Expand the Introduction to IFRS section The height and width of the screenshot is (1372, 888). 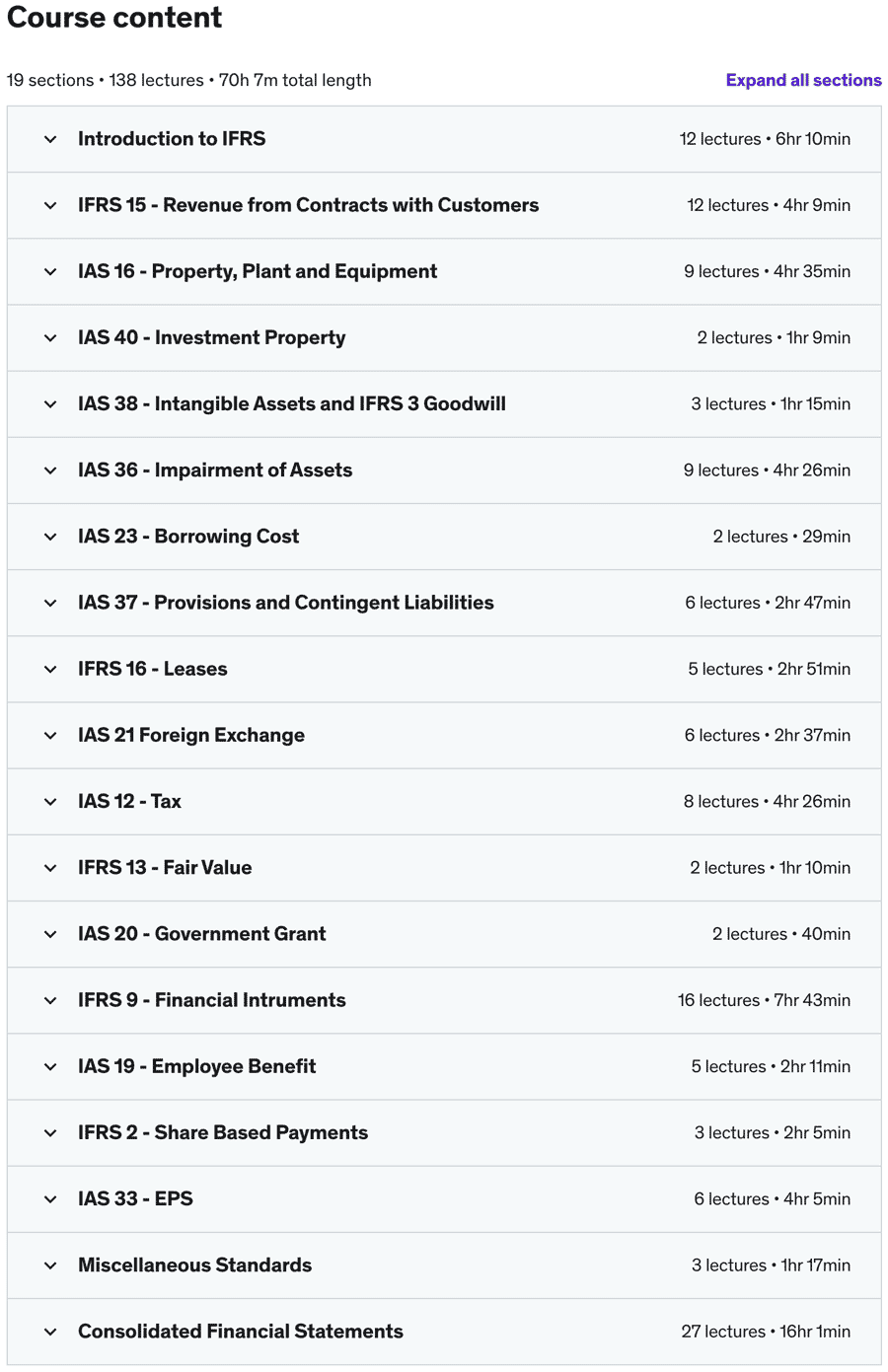pos(172,139)
